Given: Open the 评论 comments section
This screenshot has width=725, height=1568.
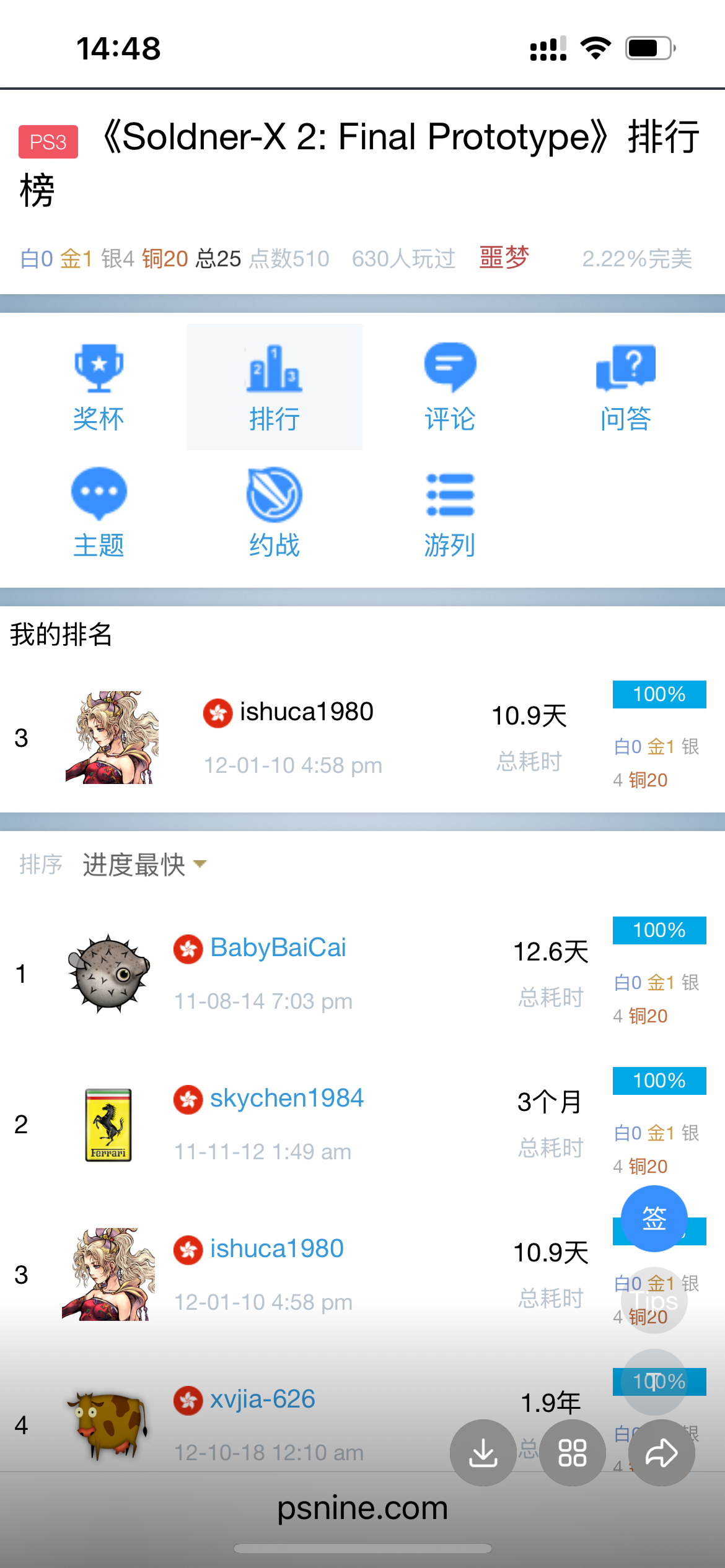Looking at the screenshot, I should tap(450, 387).
